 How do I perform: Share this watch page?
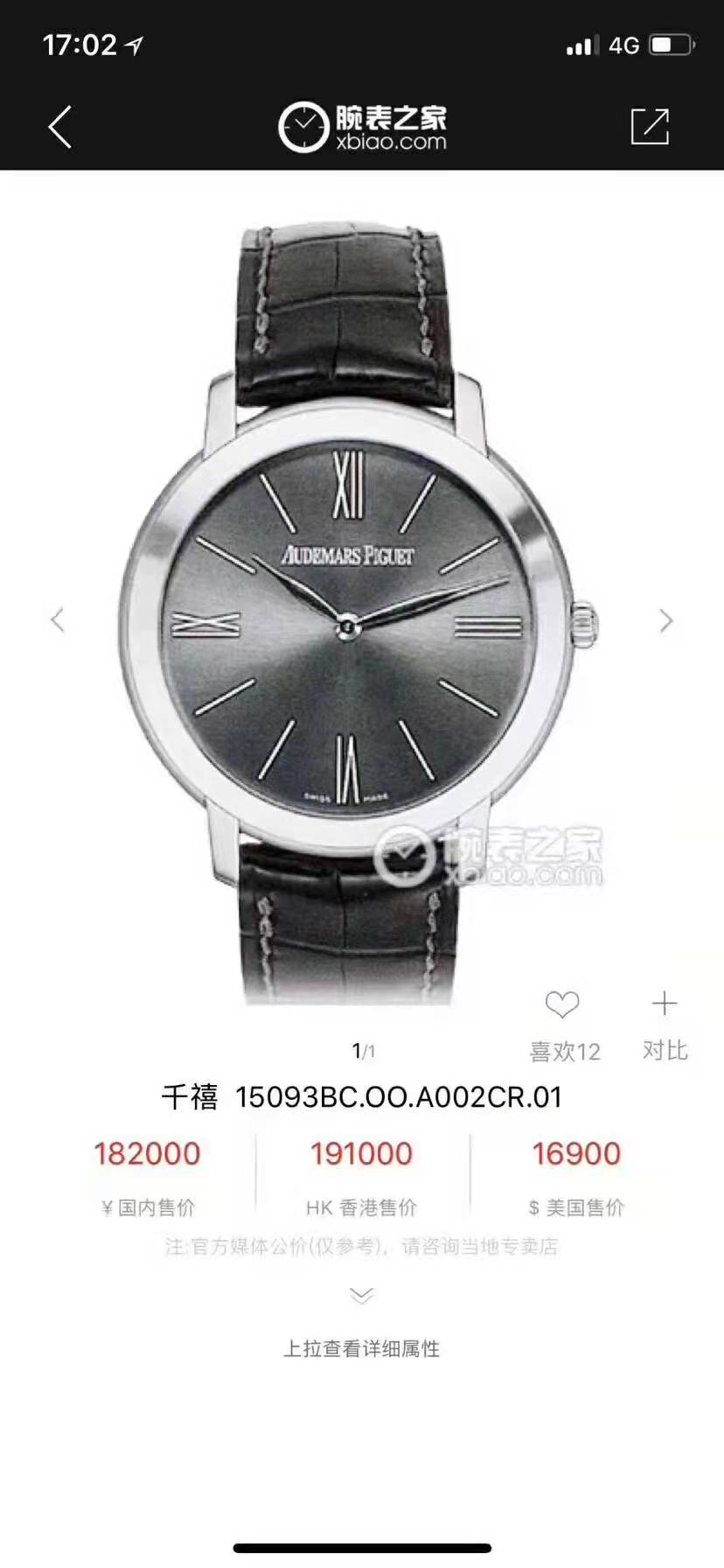(x=650, y=127)
